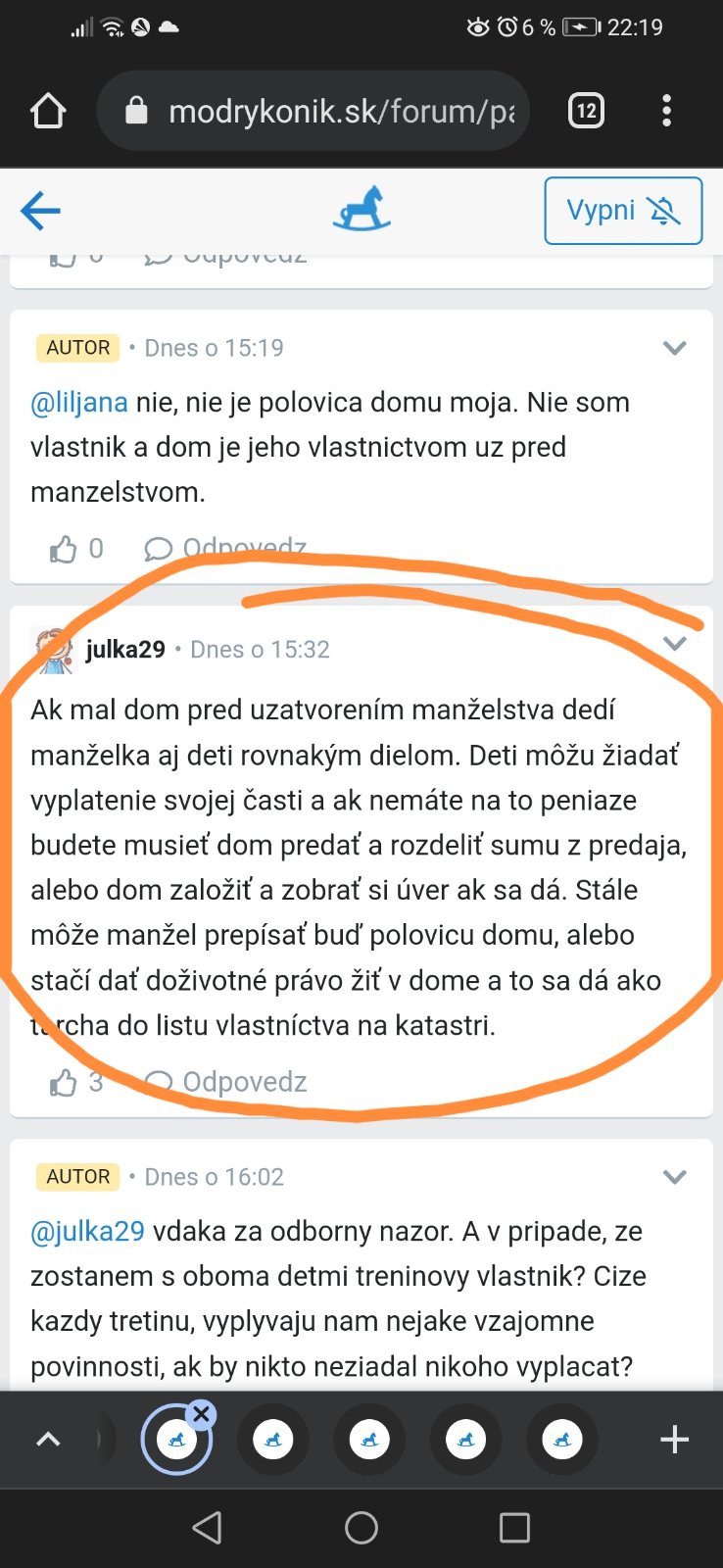Open julka29's profile
Screen dimensions: 723x1568
pyautogui.click(x=125, y=649)
